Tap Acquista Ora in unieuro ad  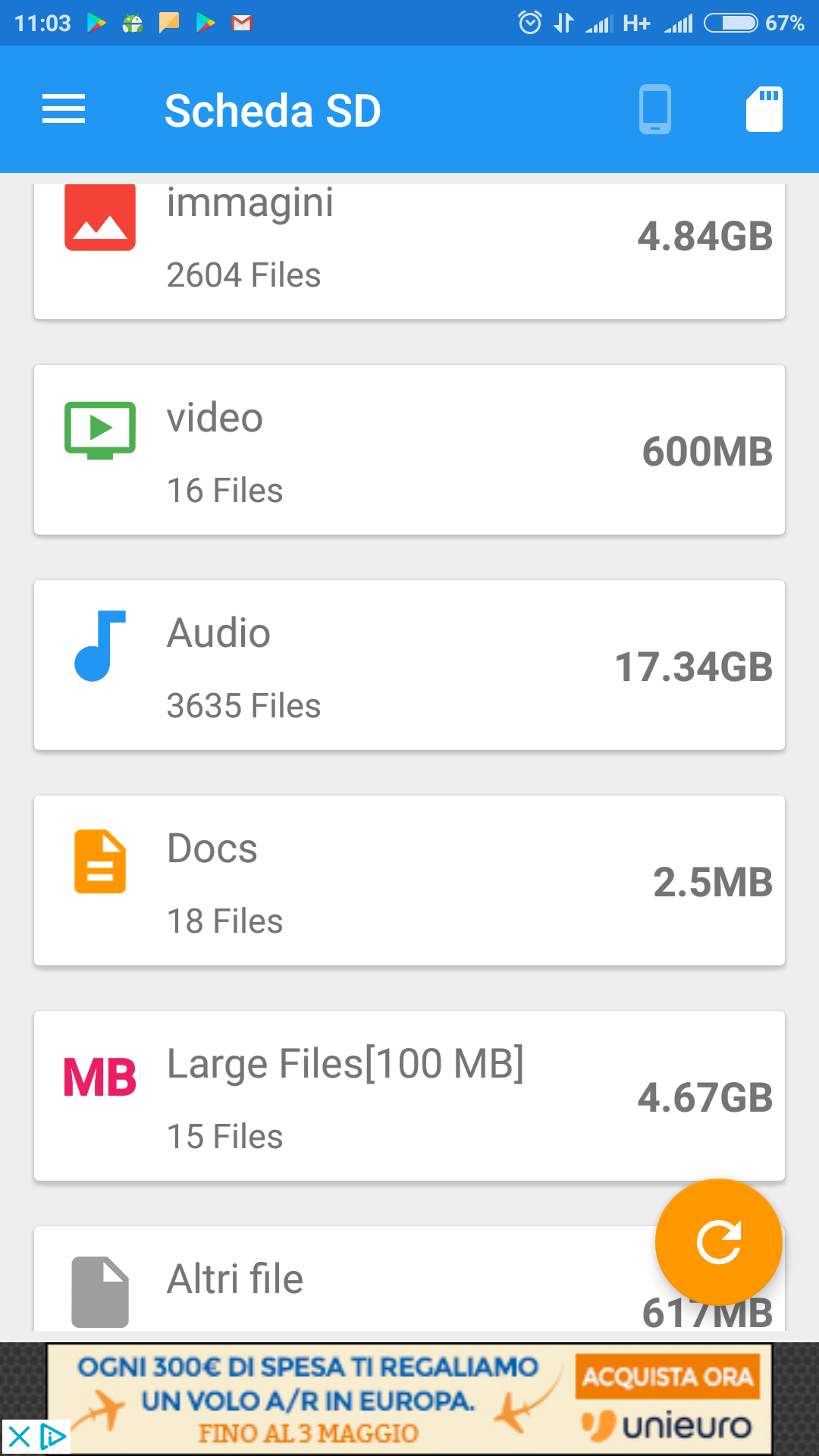click(x=667, y=1376)
